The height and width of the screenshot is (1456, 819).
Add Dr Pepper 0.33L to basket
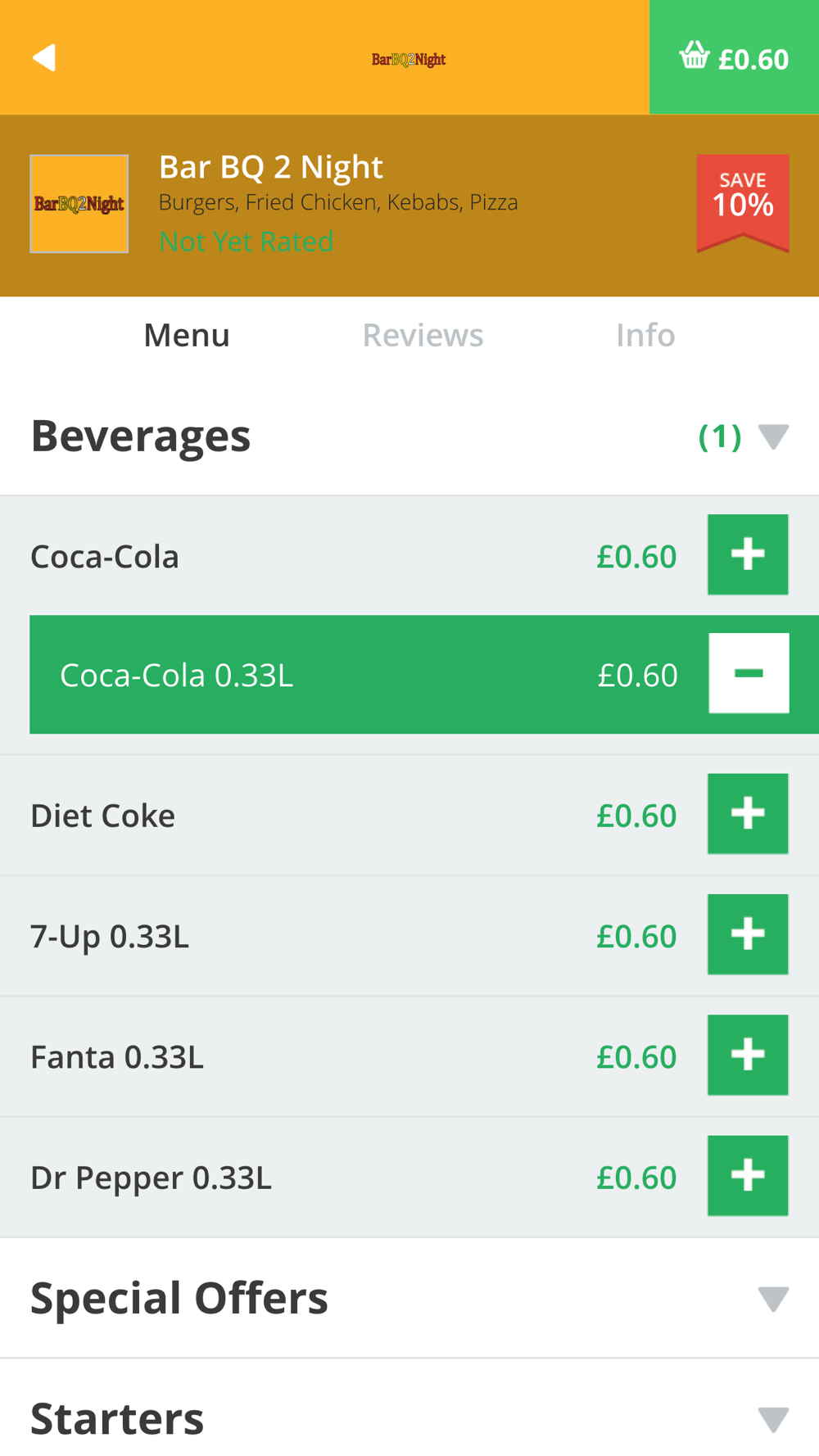747,1176
